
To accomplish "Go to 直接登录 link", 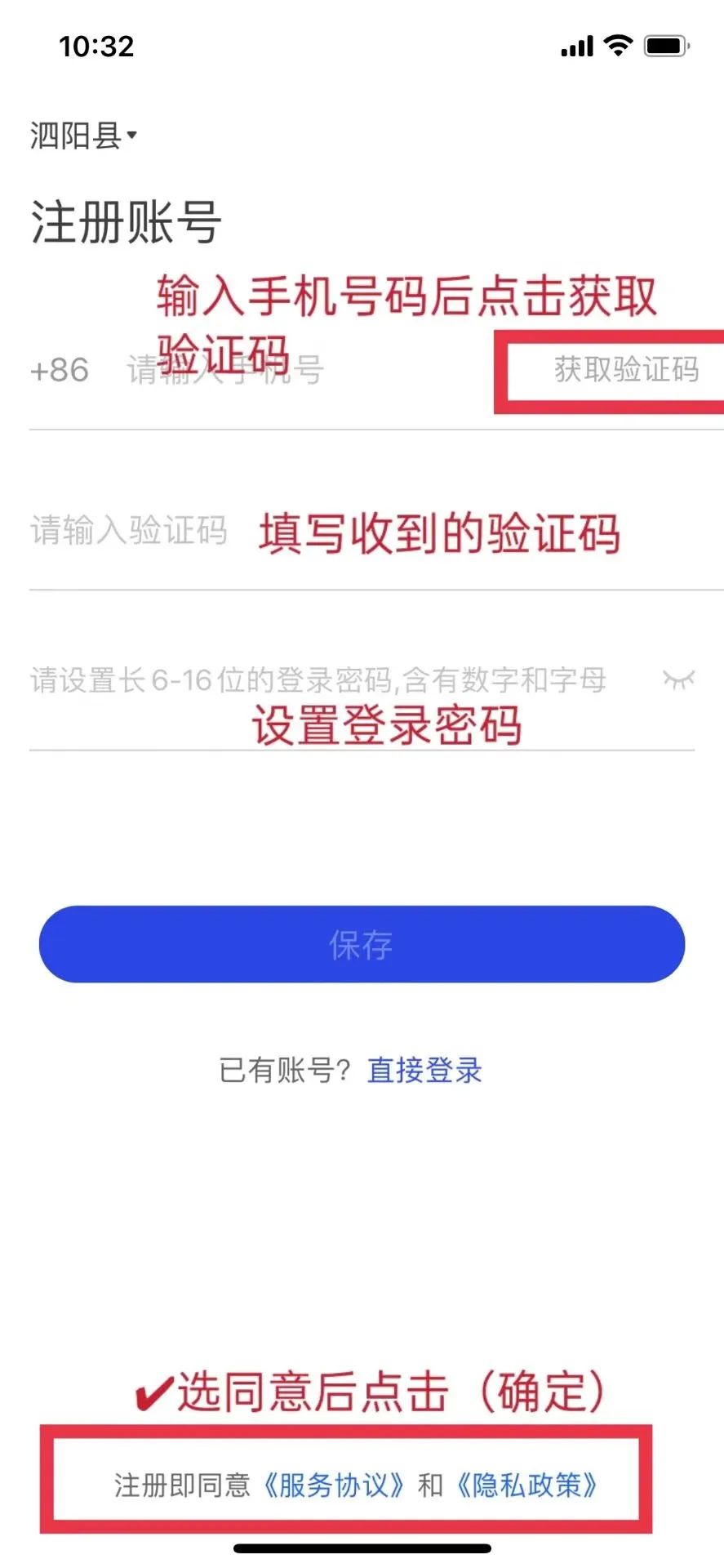I will point(424,1070).
